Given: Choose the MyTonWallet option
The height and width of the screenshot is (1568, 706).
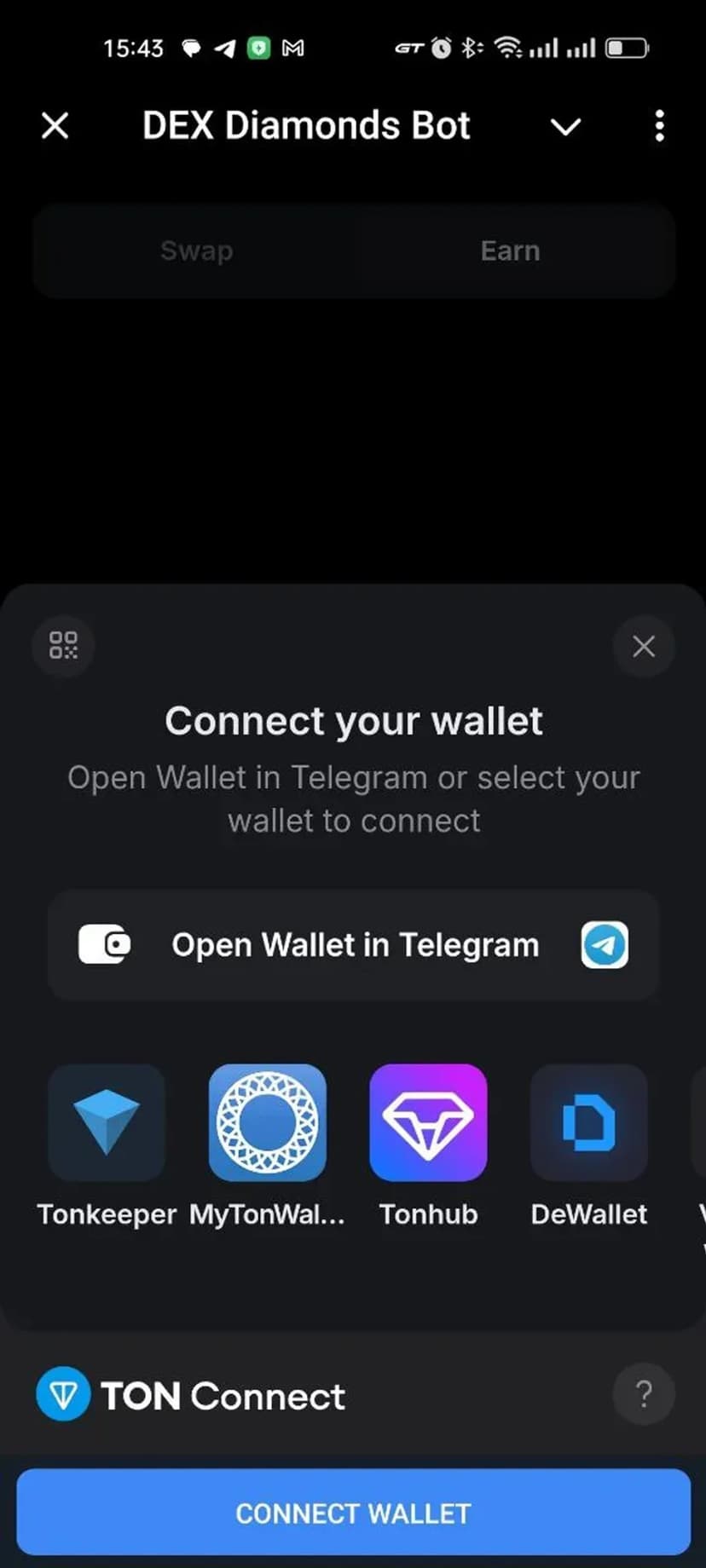Looking at the screenshot, I should coord(268,1123).
